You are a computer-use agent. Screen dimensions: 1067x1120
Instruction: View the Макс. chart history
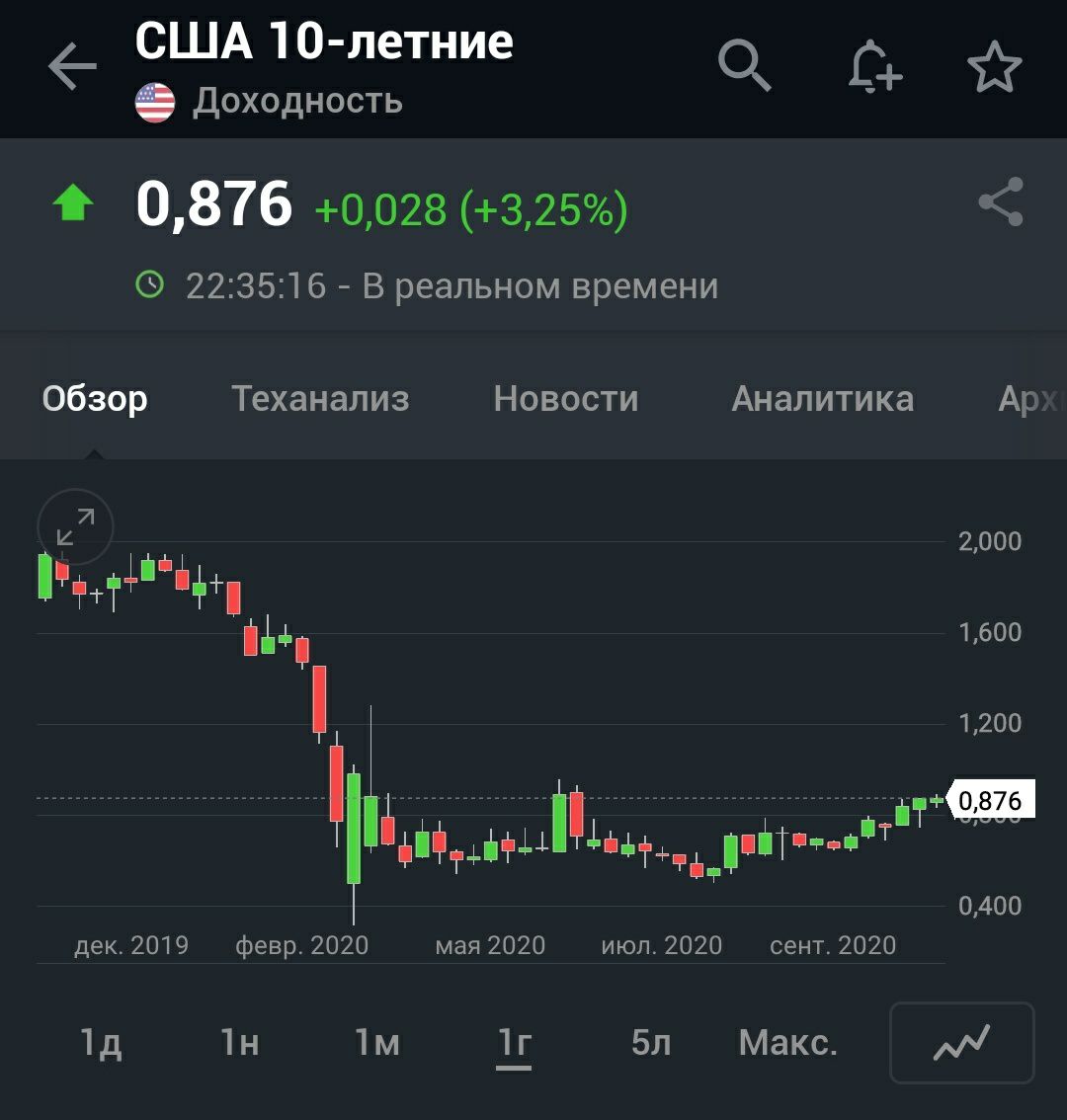tap(787, 1042)
